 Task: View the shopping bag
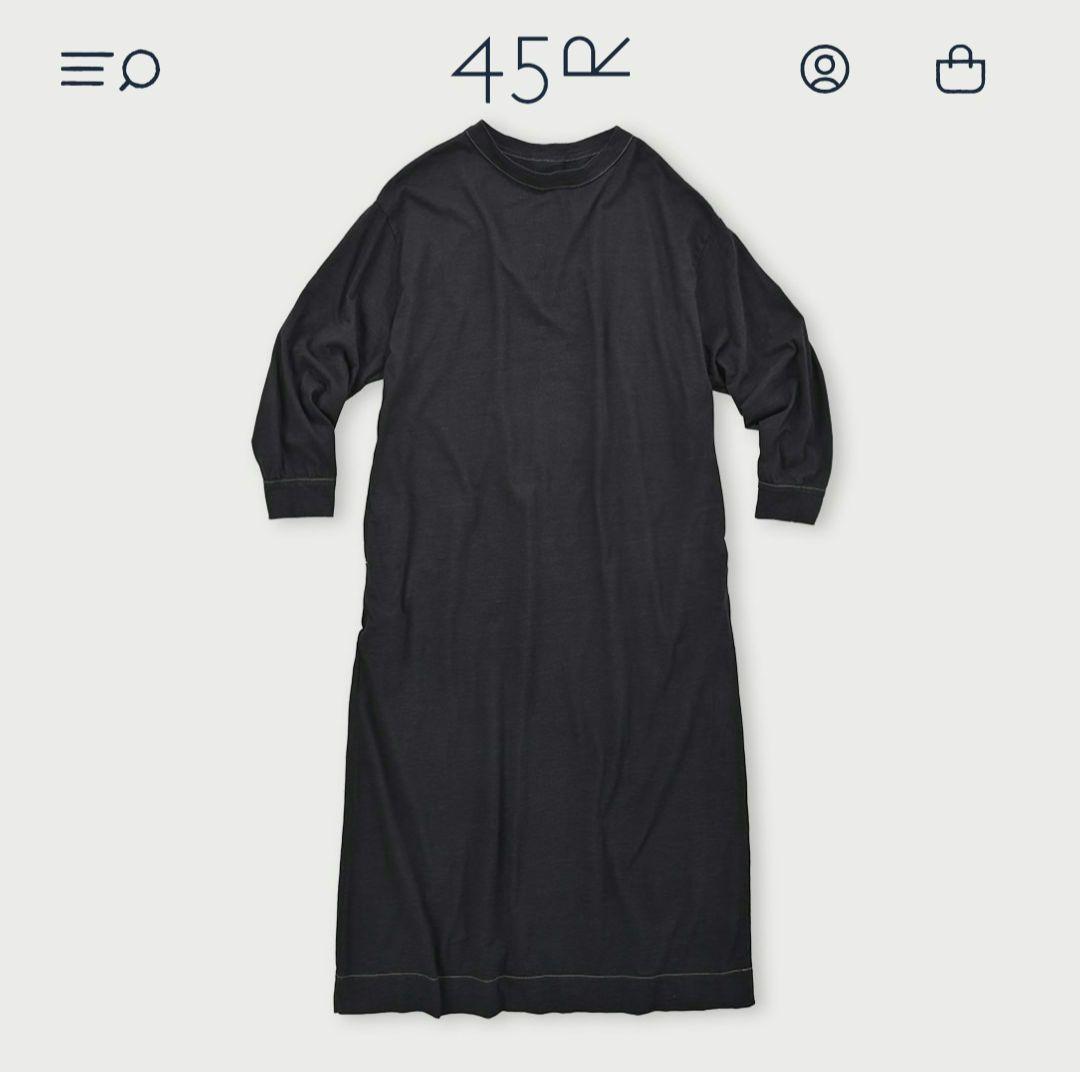[x=960, y=70]
